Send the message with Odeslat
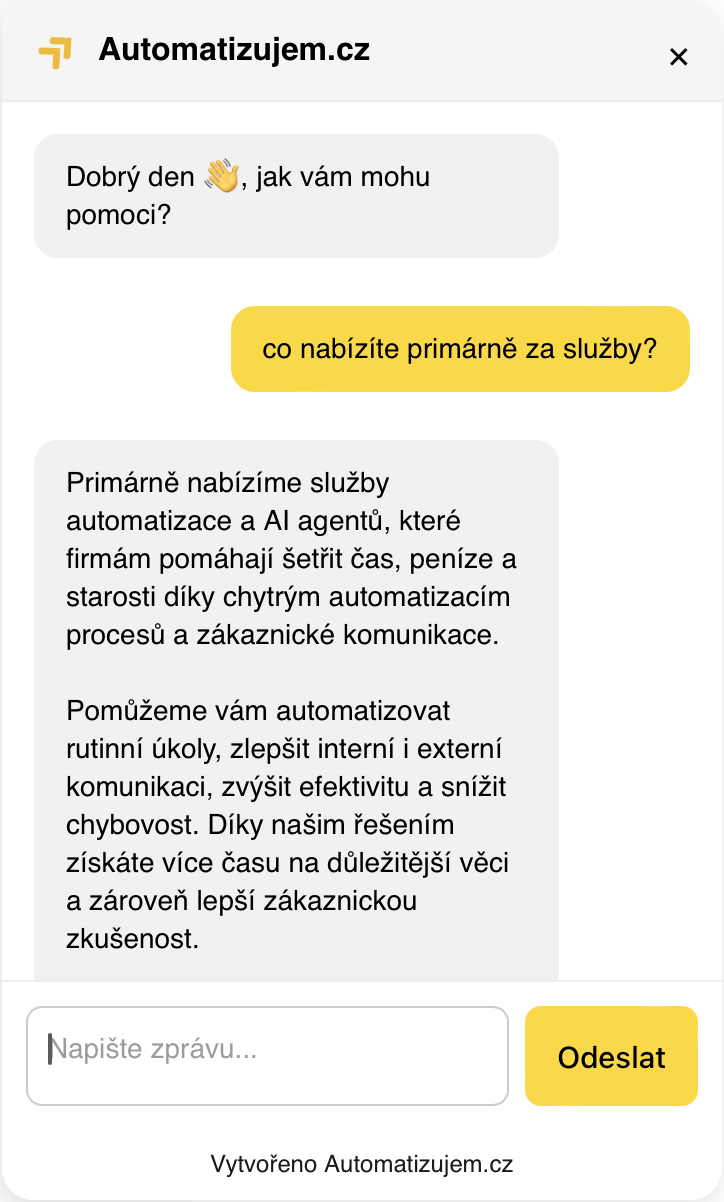The height and width of the screenshot is (1202, 724). [x=611, y=1056]
